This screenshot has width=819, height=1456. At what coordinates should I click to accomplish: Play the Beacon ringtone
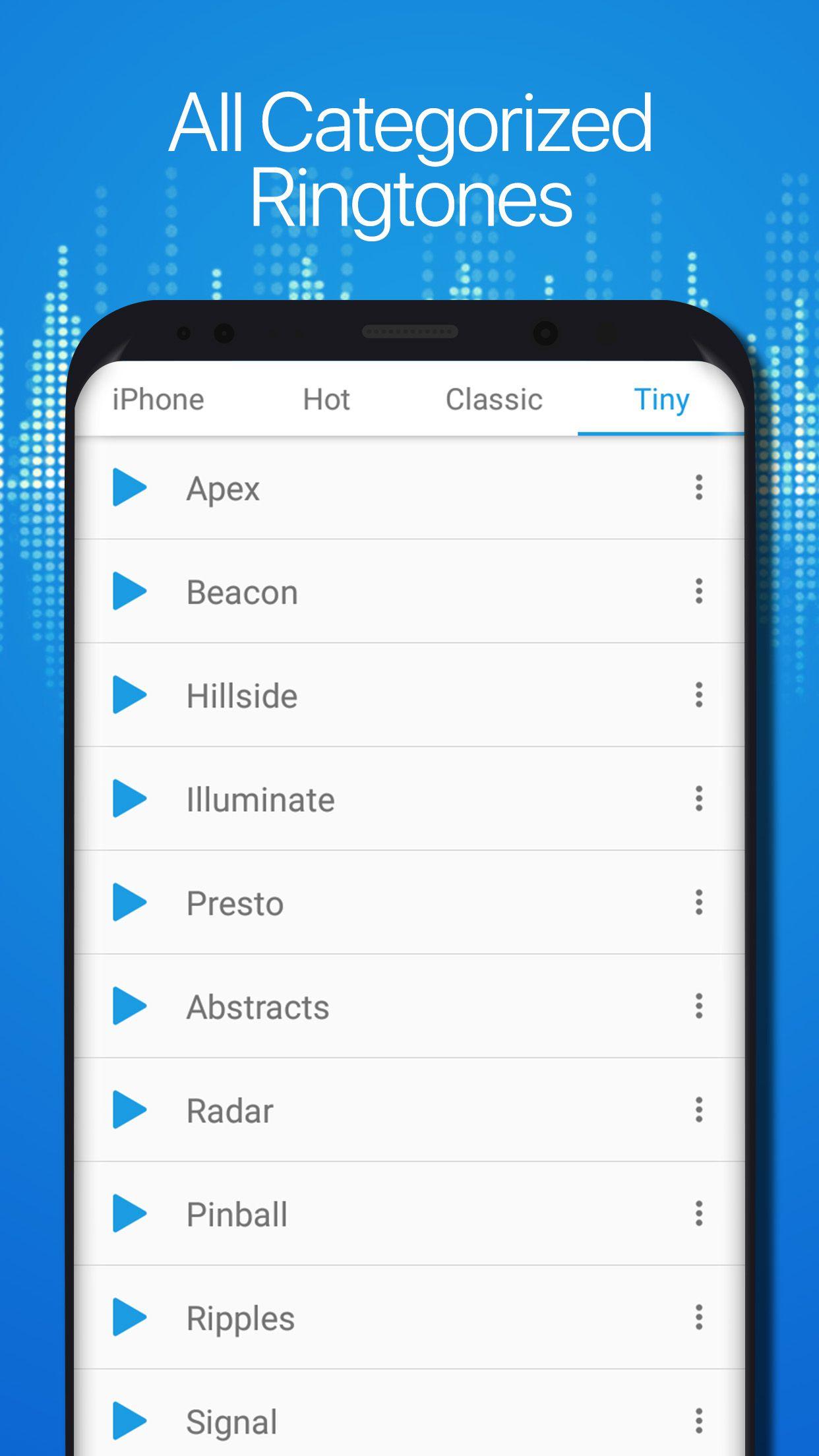coord(133,591)
